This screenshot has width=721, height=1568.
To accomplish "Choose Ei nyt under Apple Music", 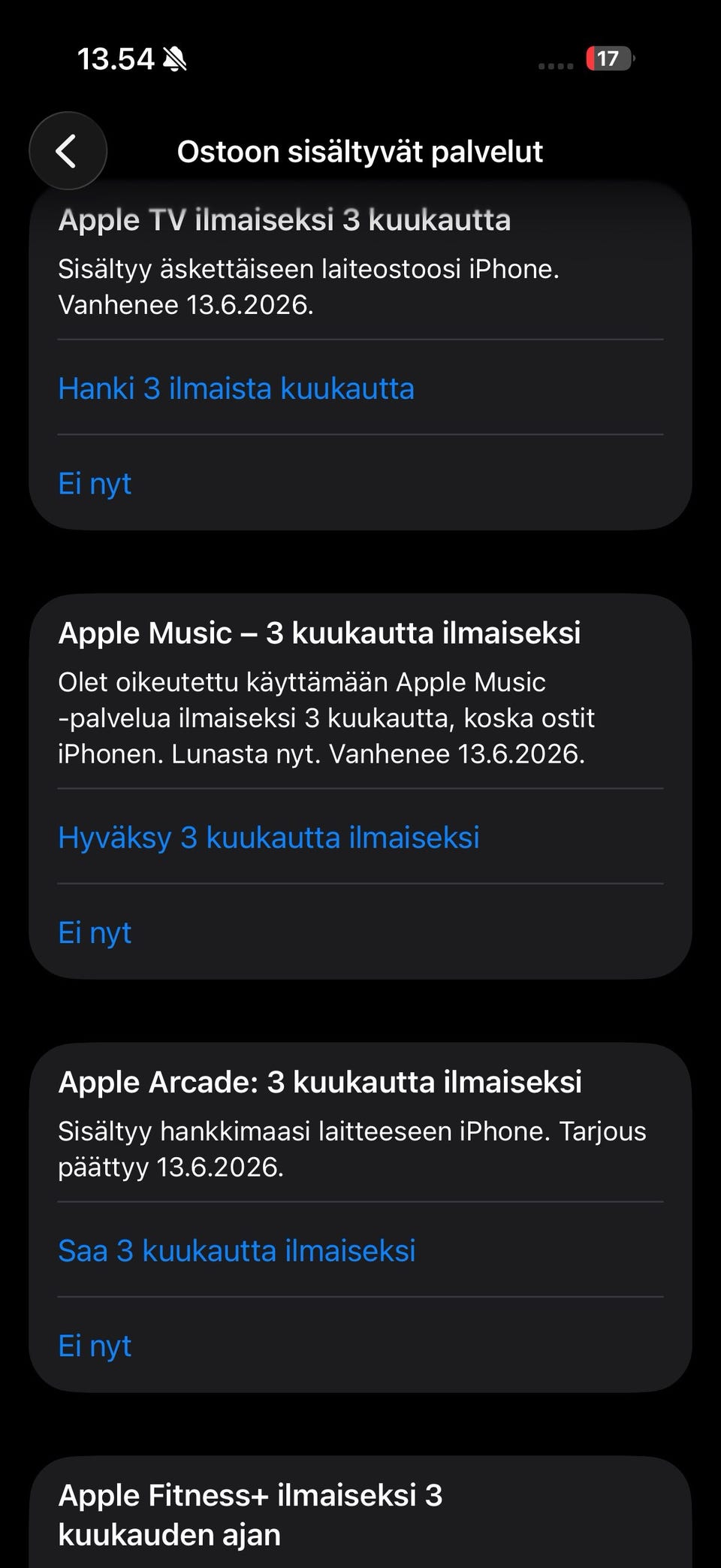I will tap(95, 932).
